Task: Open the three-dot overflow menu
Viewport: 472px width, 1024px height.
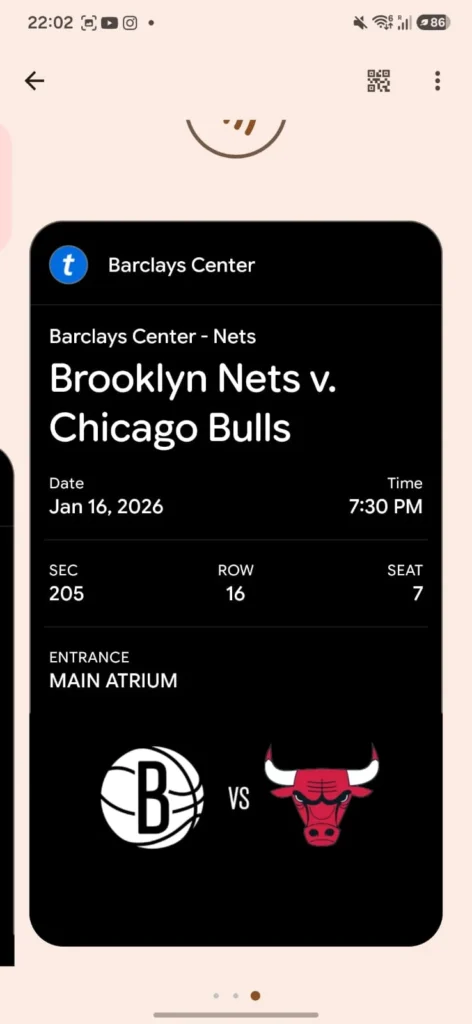Action: 437,80
